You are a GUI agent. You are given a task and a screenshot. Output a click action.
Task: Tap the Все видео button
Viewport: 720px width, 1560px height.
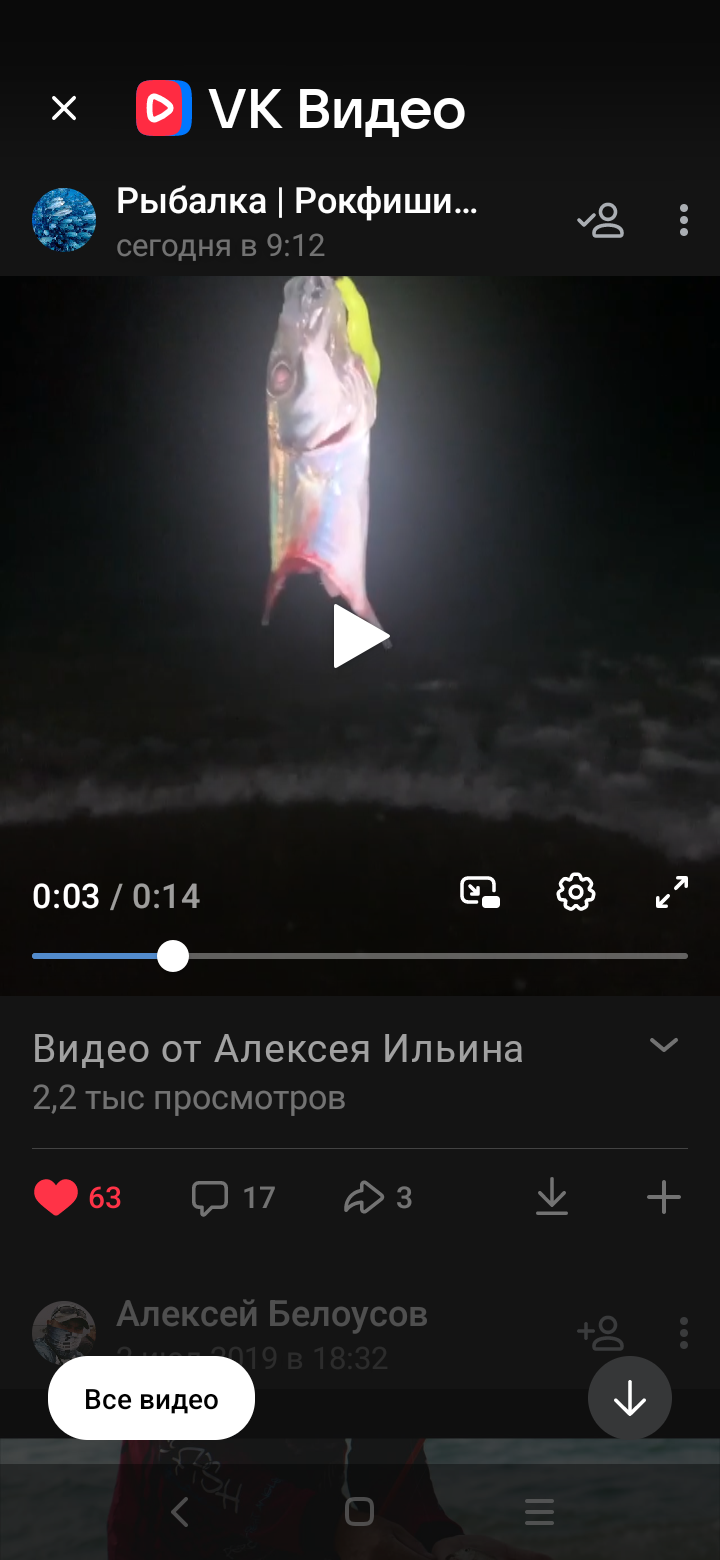click(x=151, y=1399)
